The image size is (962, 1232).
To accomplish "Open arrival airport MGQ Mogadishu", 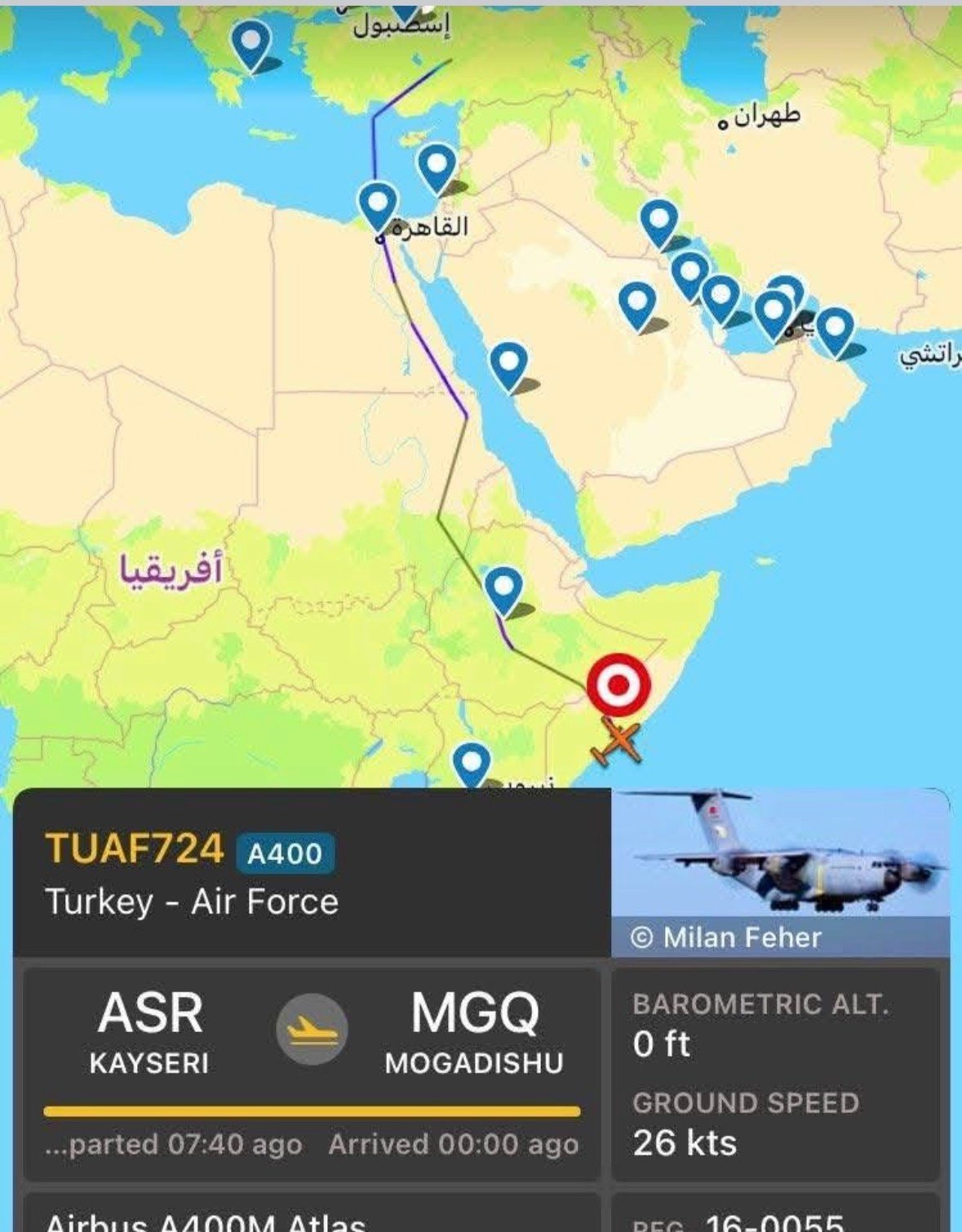I will 474,1031.
